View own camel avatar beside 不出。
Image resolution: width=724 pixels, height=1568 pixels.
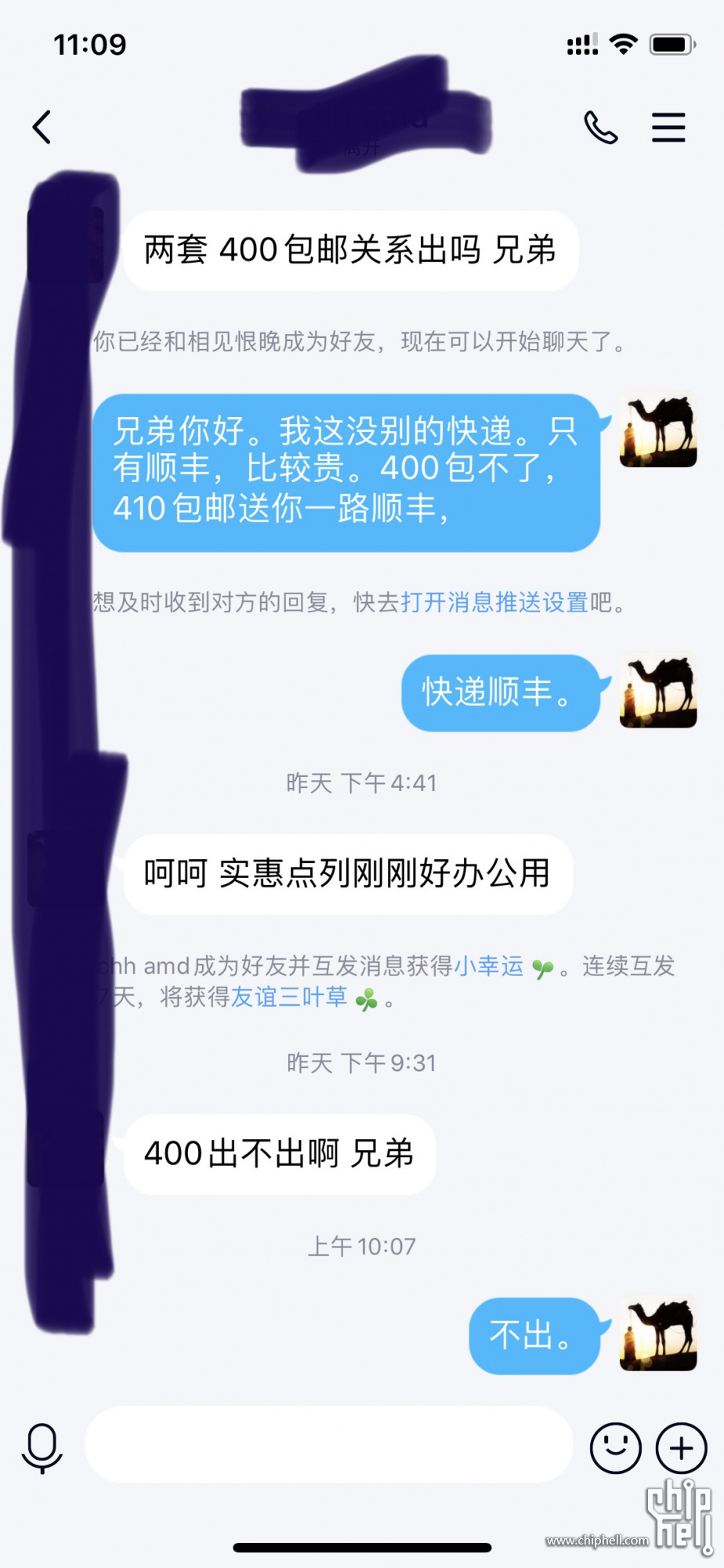tap(658, 1334)
